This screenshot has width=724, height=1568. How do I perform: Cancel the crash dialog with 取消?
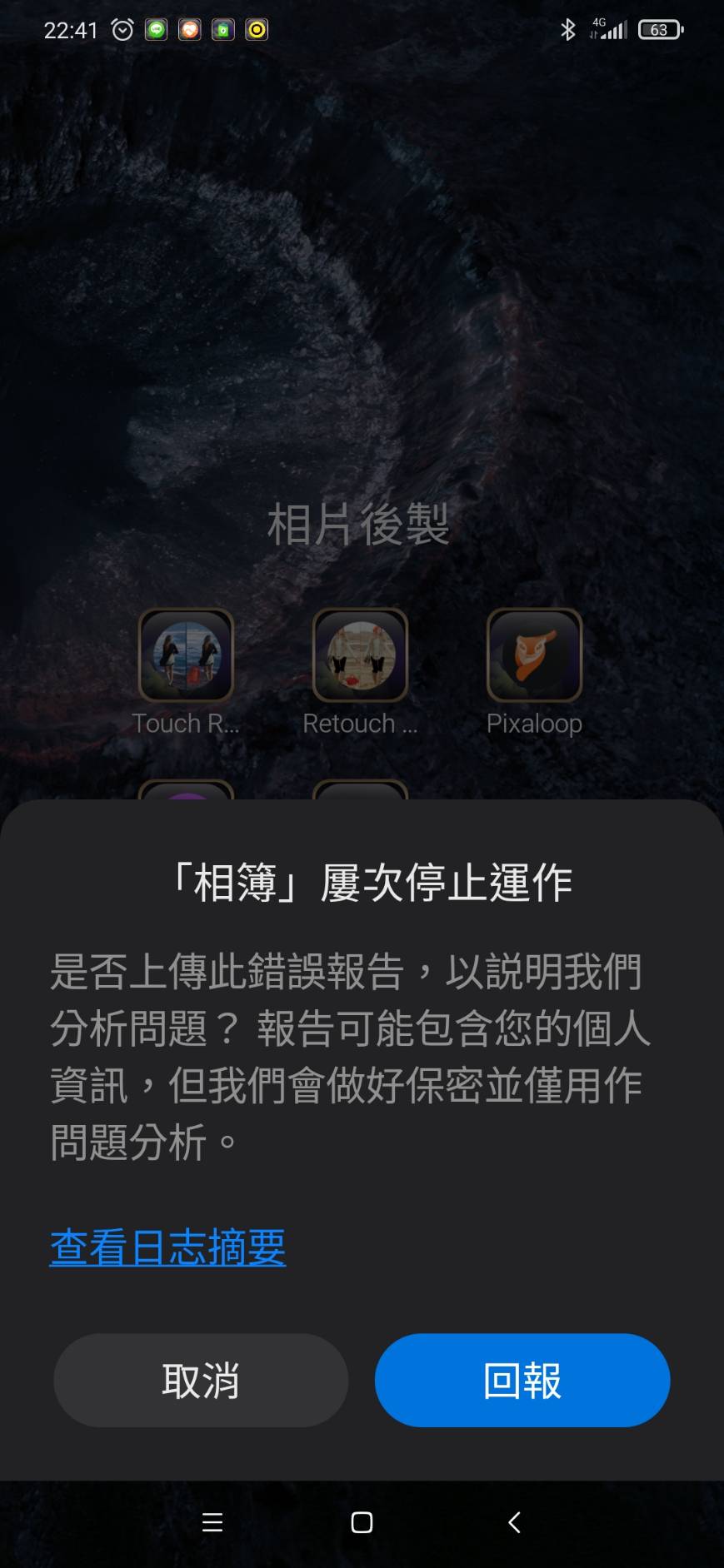[201, 1380]
